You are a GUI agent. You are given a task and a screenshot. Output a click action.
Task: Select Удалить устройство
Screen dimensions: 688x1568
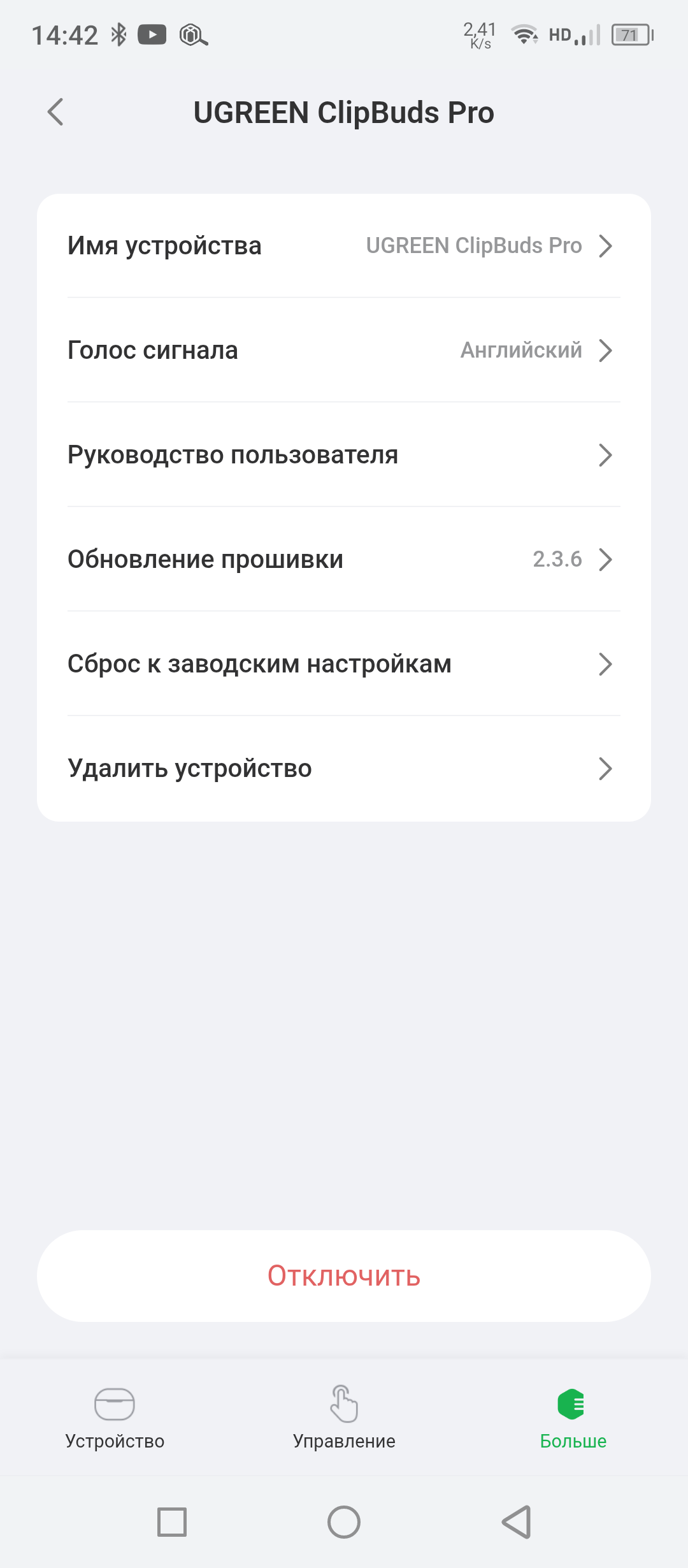point(343,769)
